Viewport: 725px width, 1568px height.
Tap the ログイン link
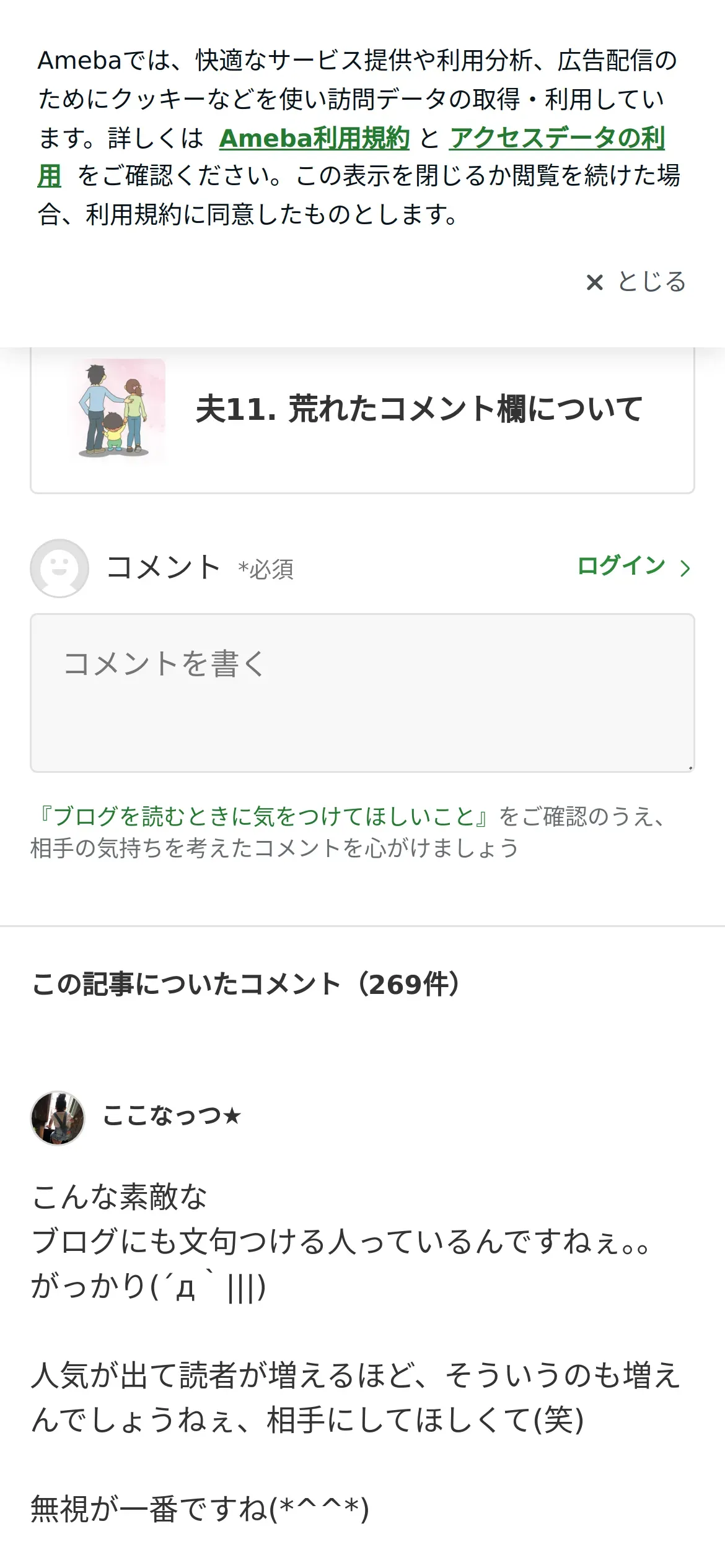tap(633, 566)
